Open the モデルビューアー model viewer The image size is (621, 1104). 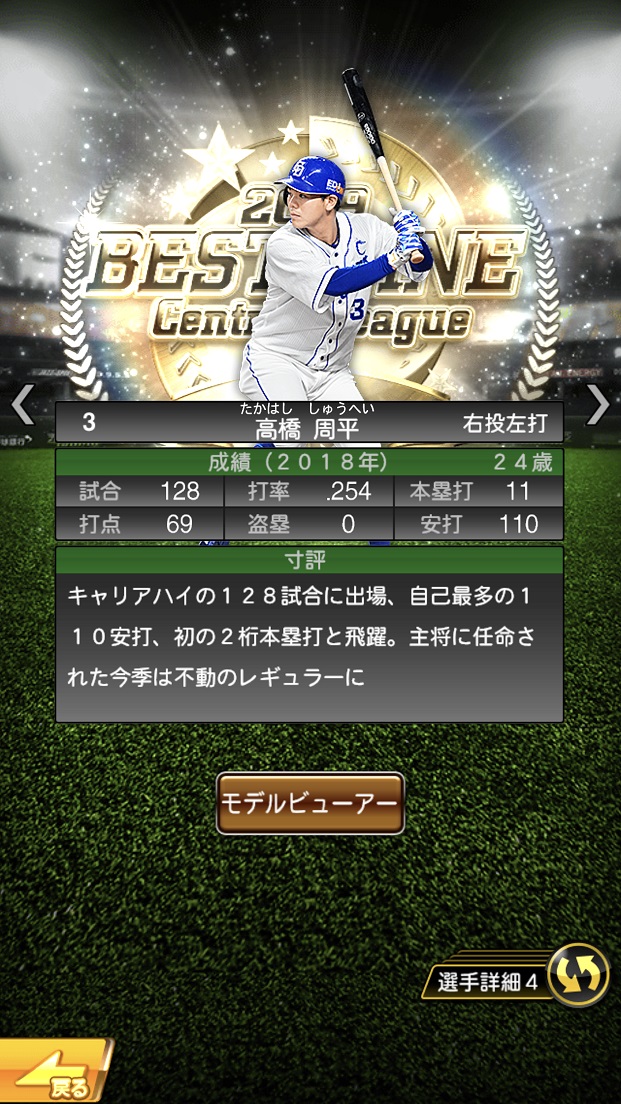310,803
